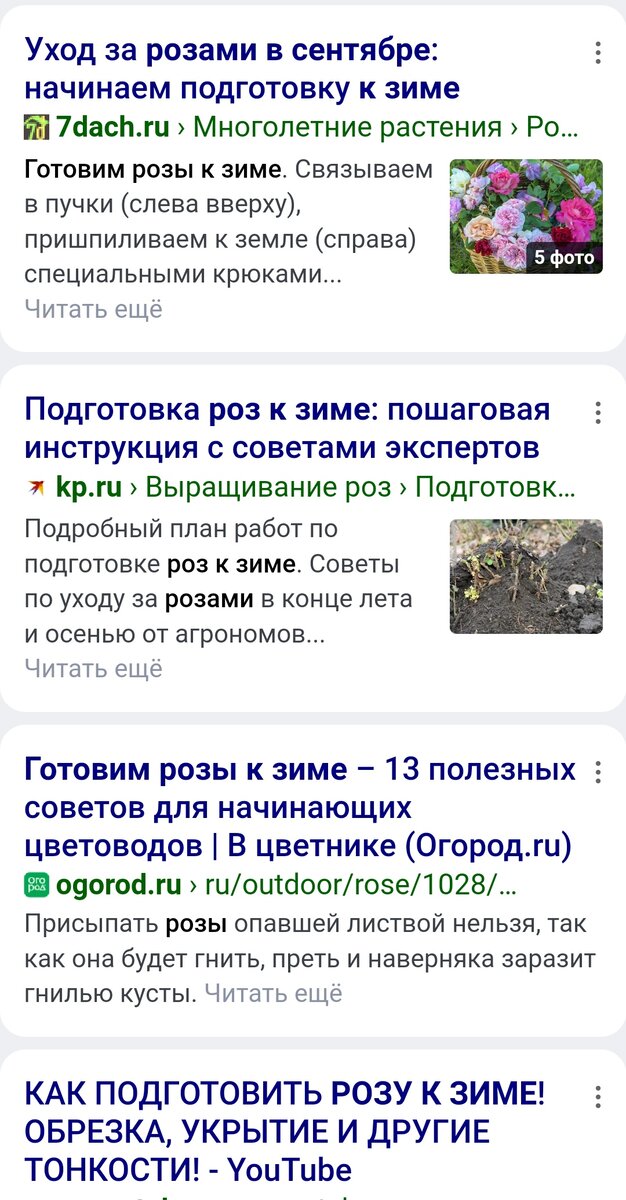The image size is (626, 1200).
Task: Open the three-dot menu of the kp.ru result
Action: pyautogui.click(x=597, y=412)
